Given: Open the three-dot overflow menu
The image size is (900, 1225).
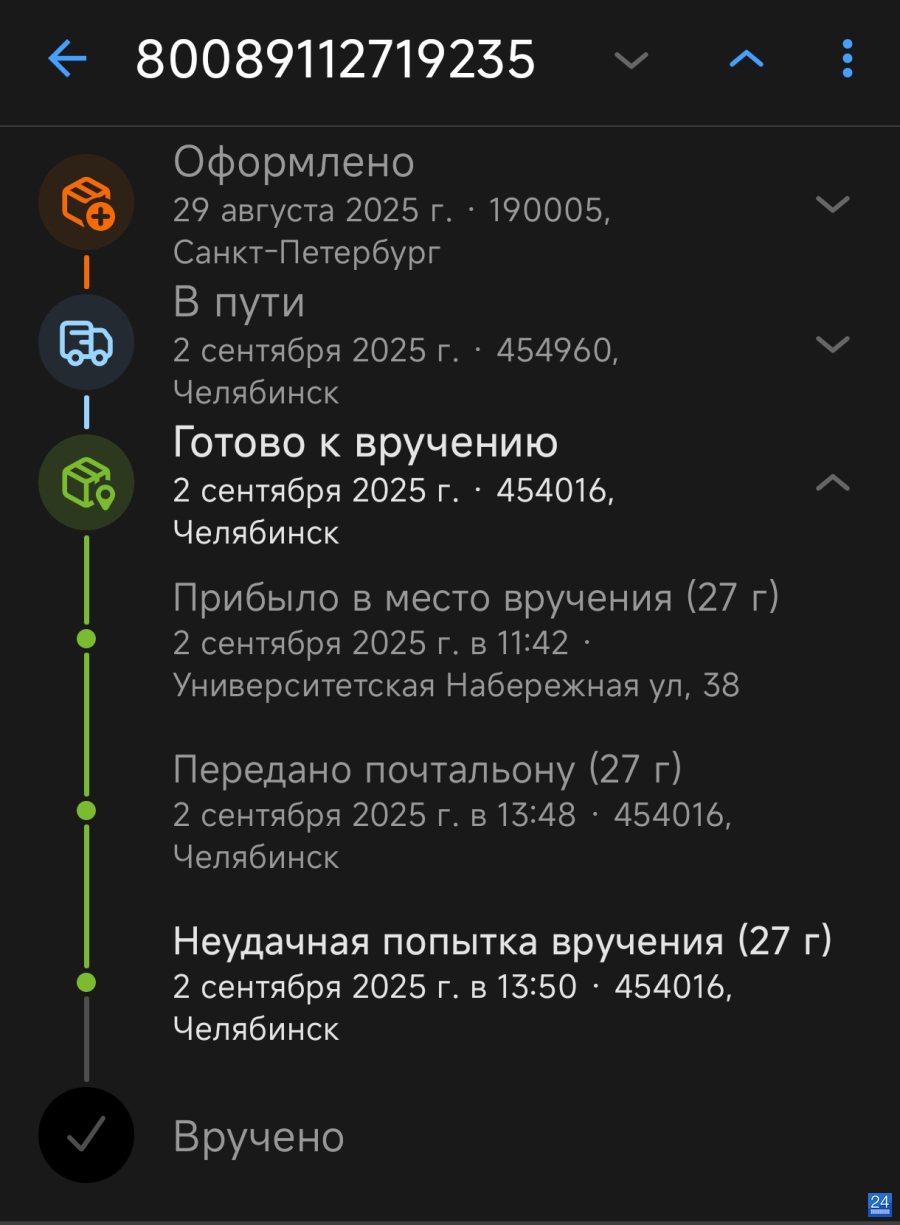Looking at the screenshot, I should coord(847,59).
